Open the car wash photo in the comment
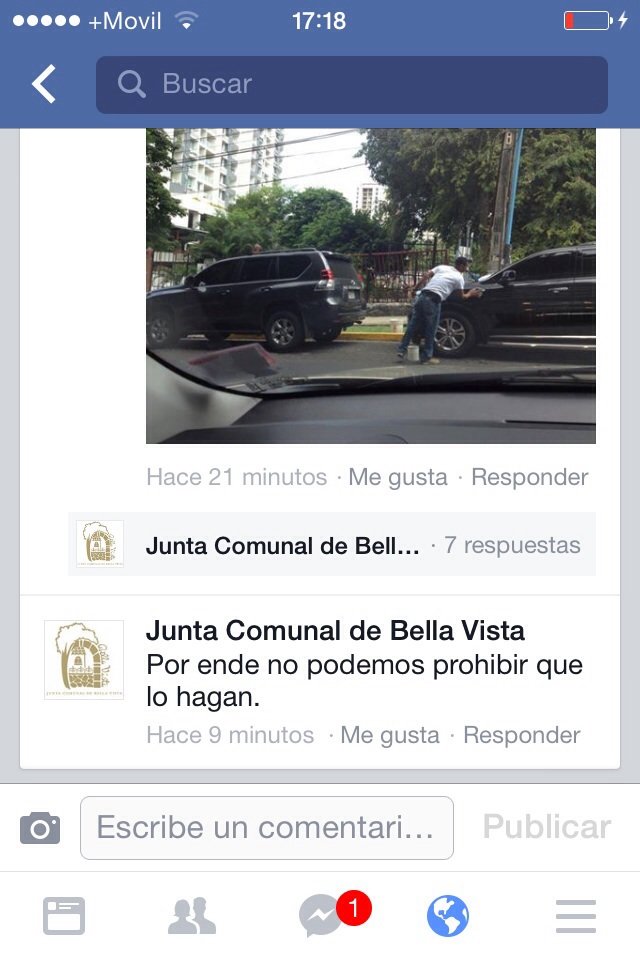 pyautogui.click(x=370, y=285)
